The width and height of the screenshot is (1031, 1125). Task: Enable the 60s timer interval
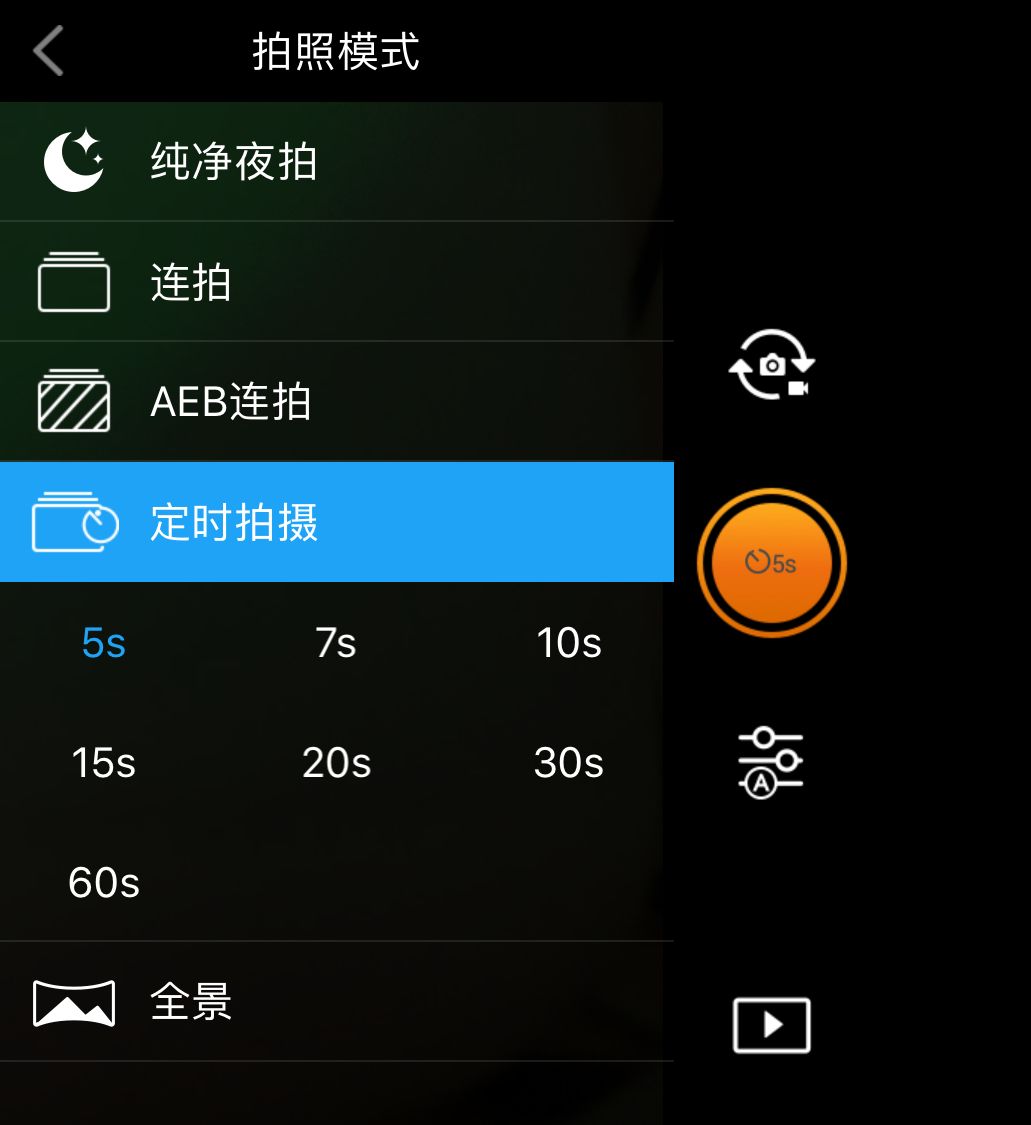[x=103, y=883]
